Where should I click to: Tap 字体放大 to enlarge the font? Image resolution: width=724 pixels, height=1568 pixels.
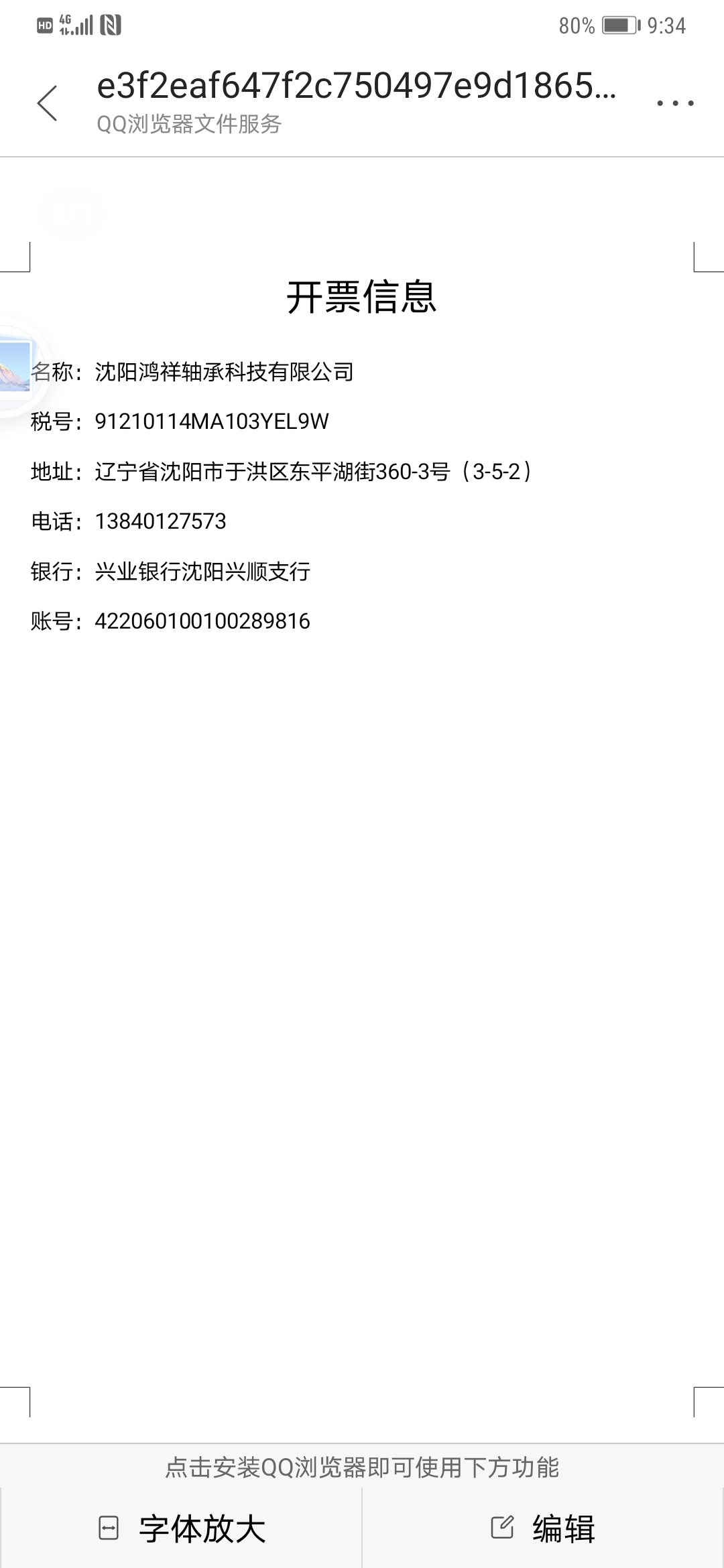[182, 1528]
